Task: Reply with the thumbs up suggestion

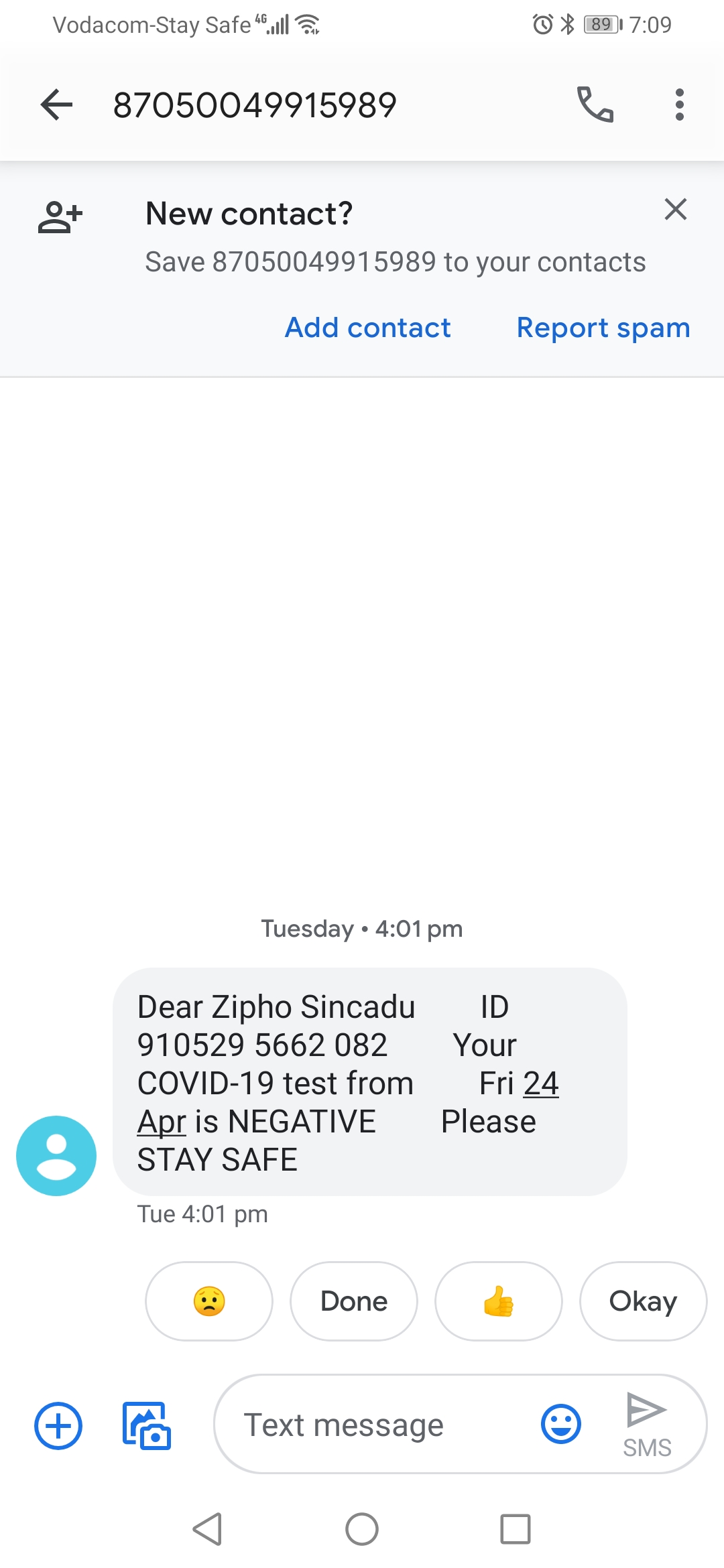Action: (x=499, y=1301)
